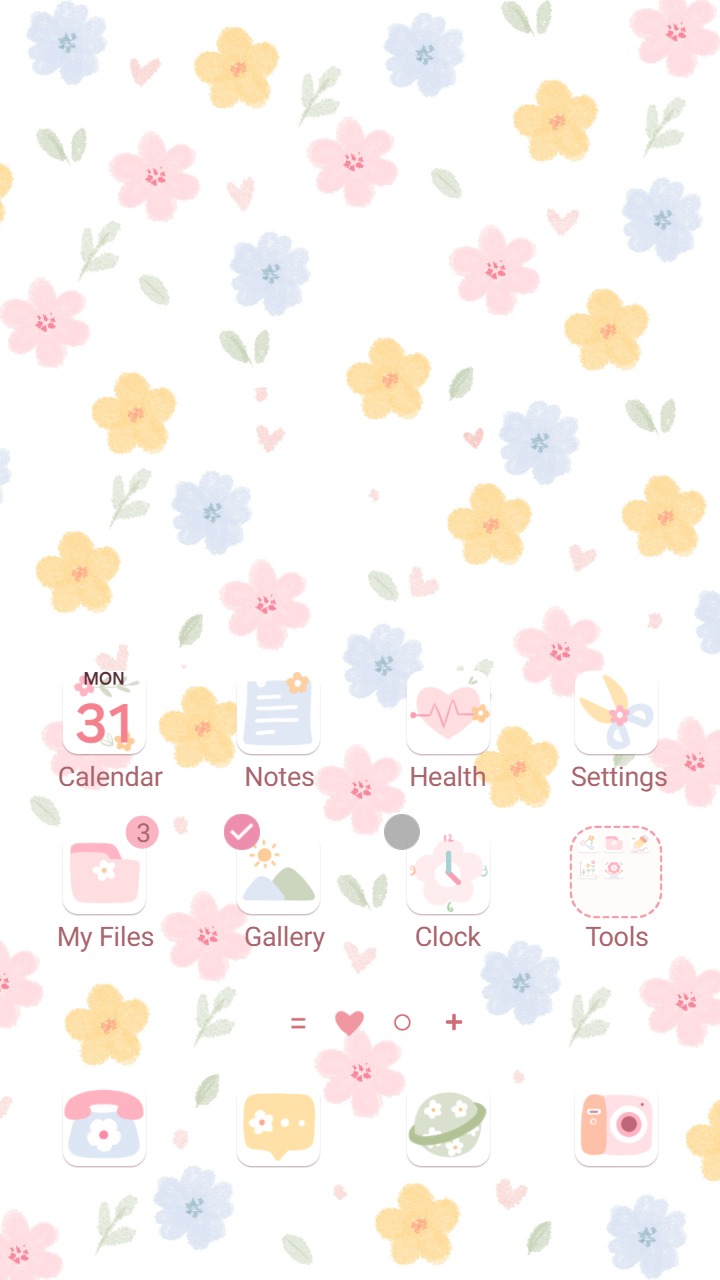Open the Phone dialer in the dock
Image resolution: width=720 pixels, height=1280 pixels.
point(104,1127)
